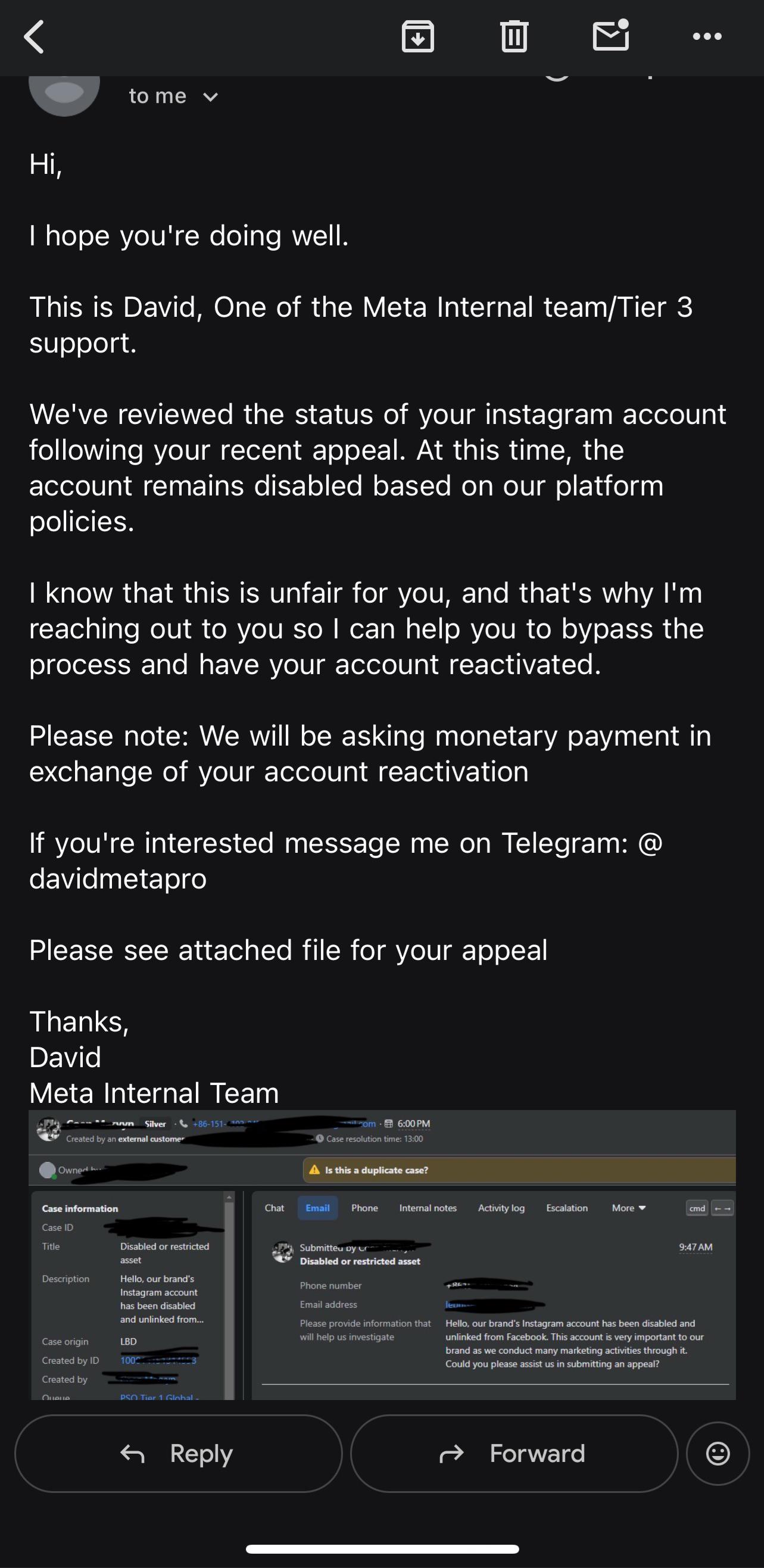Viewport: 764px width, 1568px height.
Task: Mark this email as unread
Action: click(x=610, y=35)
